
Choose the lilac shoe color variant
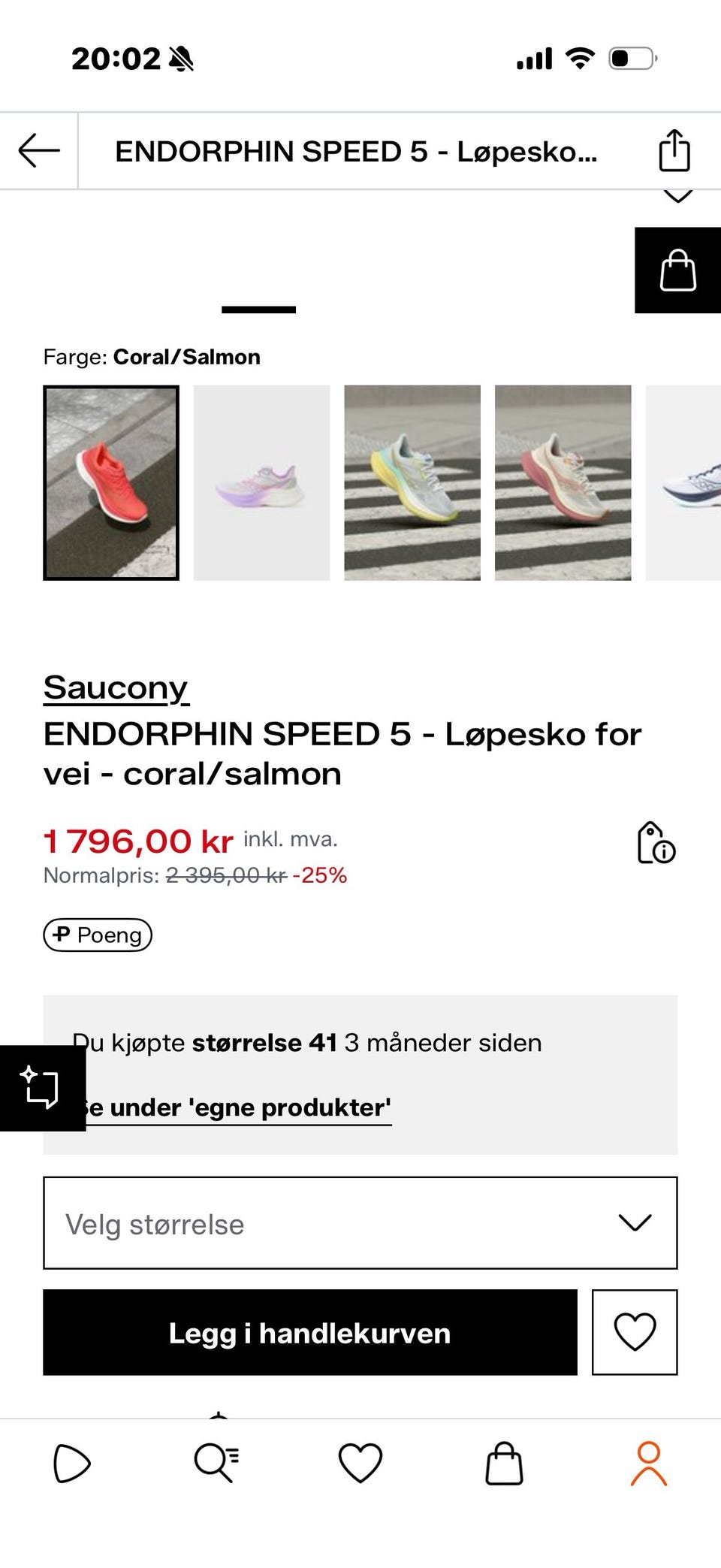tap(261, 483)
